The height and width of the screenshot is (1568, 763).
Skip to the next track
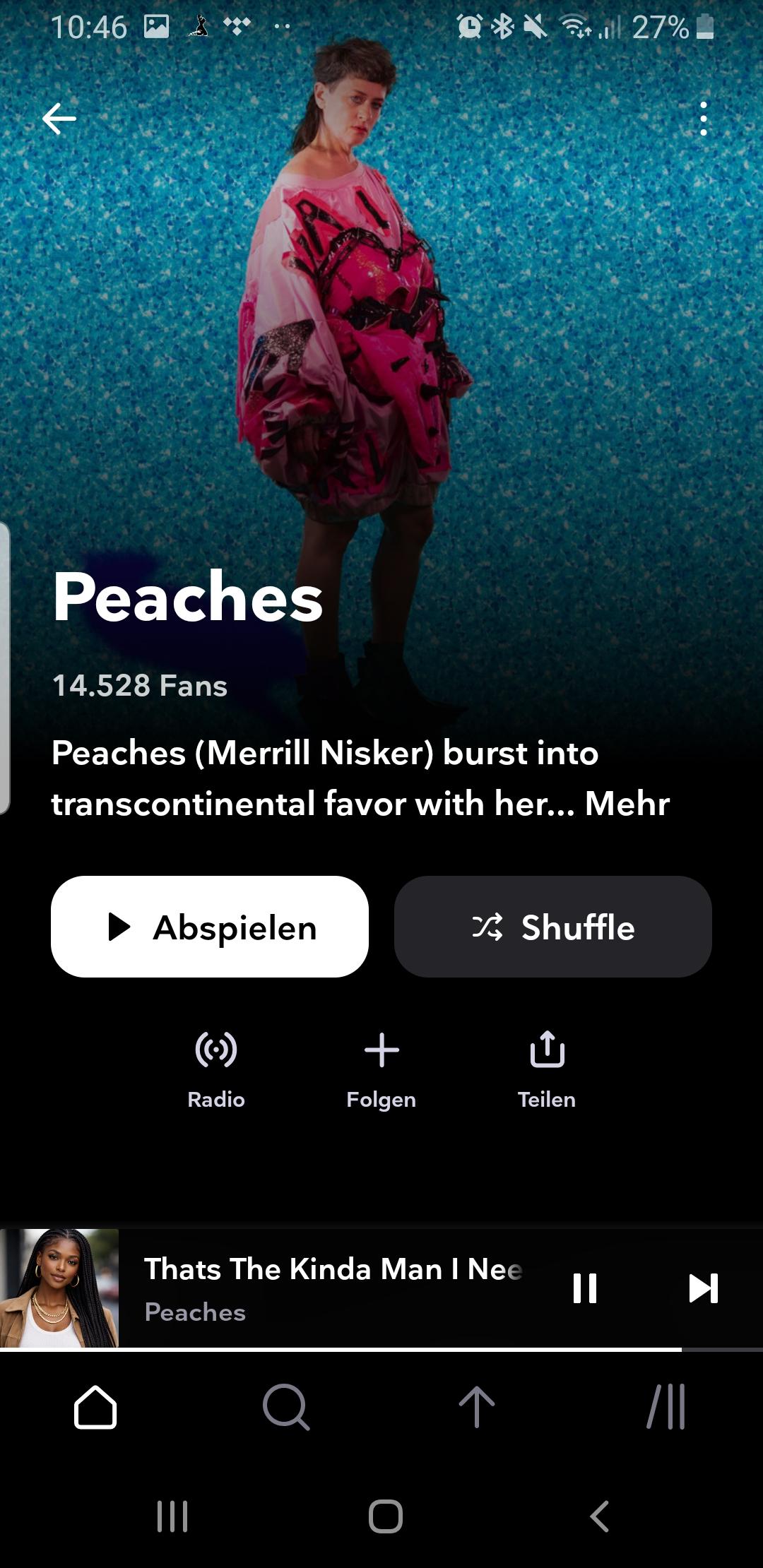pos(703,1288)
